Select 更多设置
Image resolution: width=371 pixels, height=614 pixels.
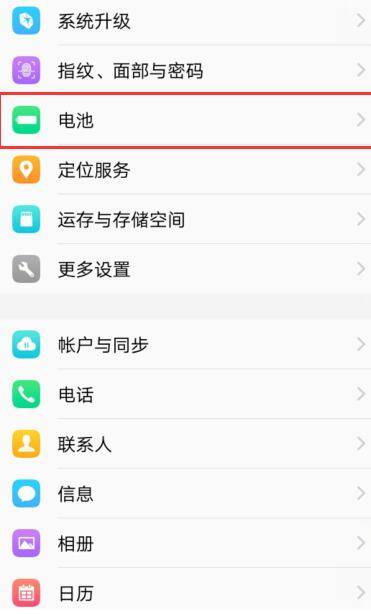(x=185, y=269)
